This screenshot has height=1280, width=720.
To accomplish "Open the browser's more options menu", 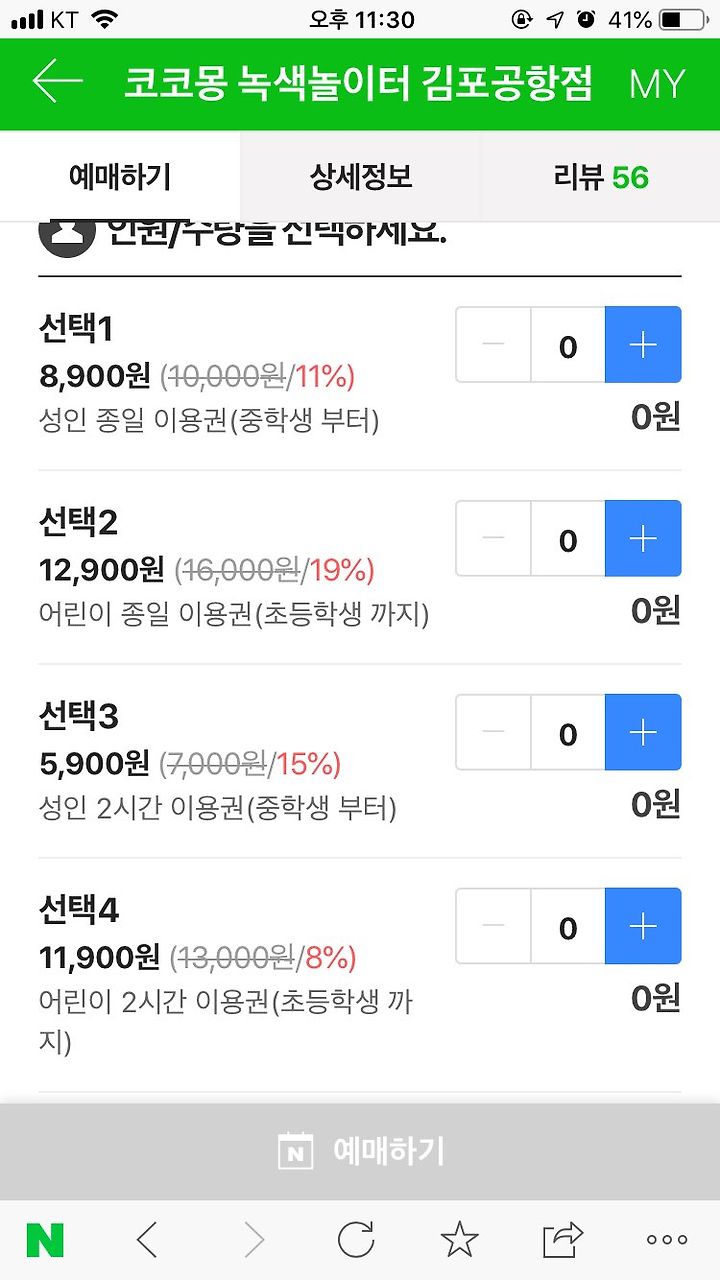I will [667, 1240].
